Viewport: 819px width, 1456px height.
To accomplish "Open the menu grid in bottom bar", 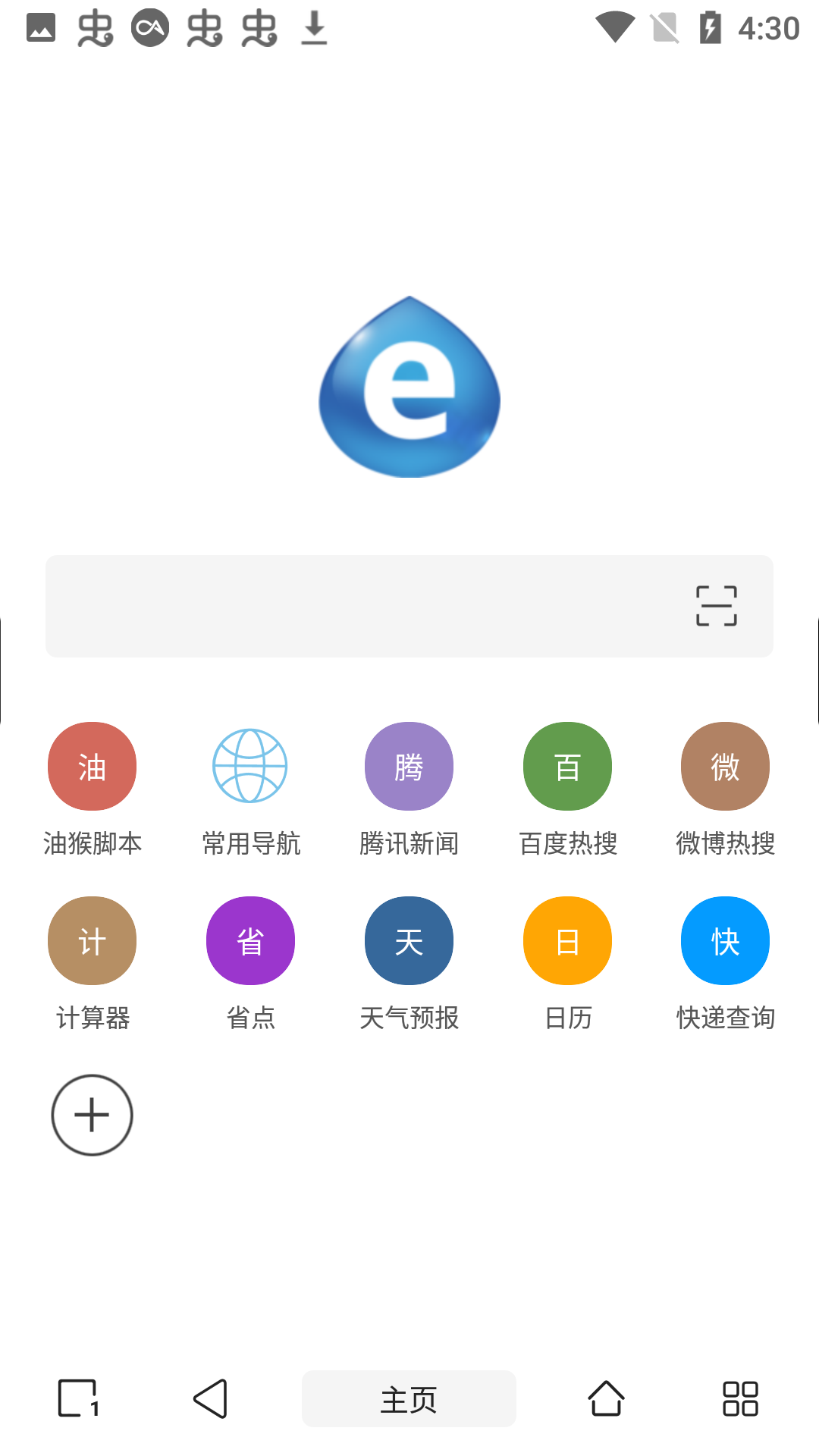I will pos(740,1399).
